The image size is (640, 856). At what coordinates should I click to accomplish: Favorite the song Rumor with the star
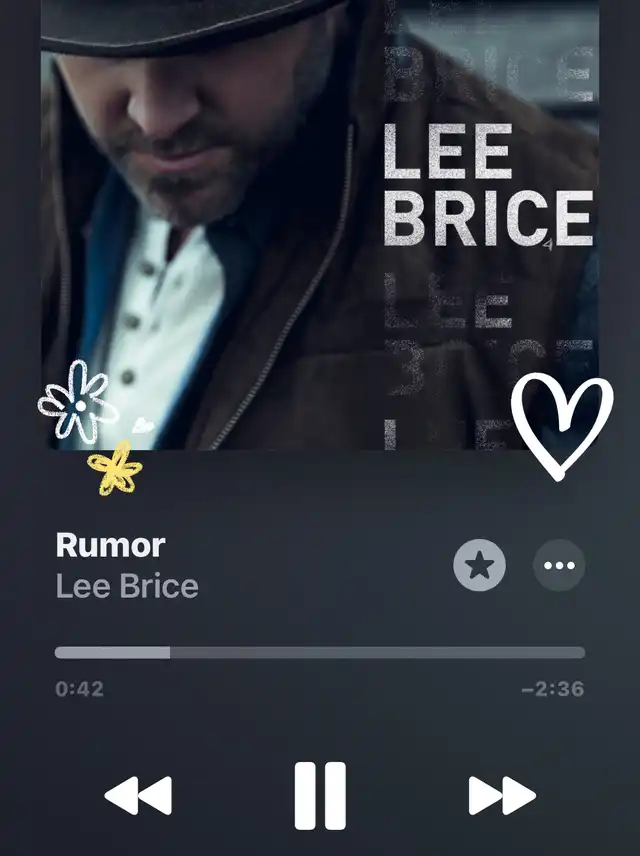[x=479, y=566]
